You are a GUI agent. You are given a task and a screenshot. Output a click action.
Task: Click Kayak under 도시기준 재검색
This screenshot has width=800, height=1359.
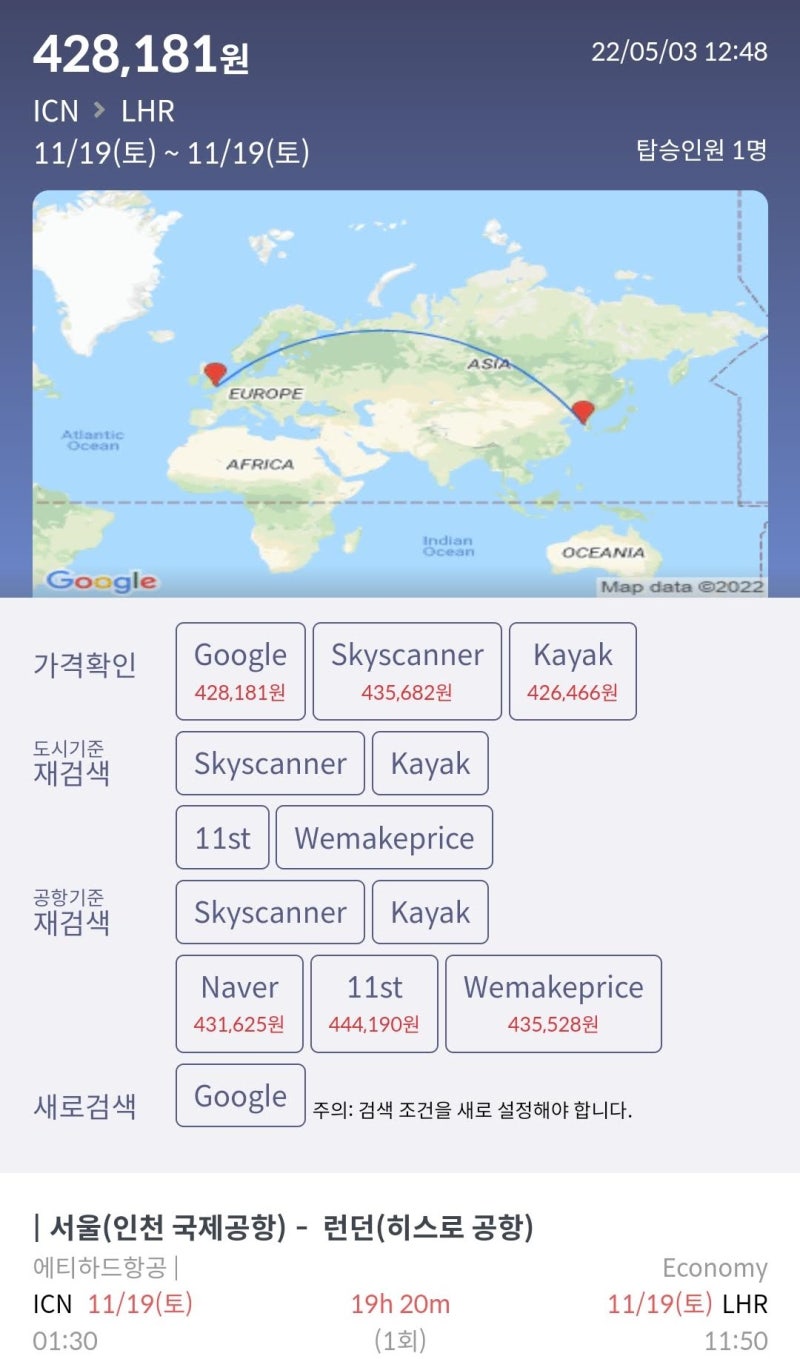point(430,763)
